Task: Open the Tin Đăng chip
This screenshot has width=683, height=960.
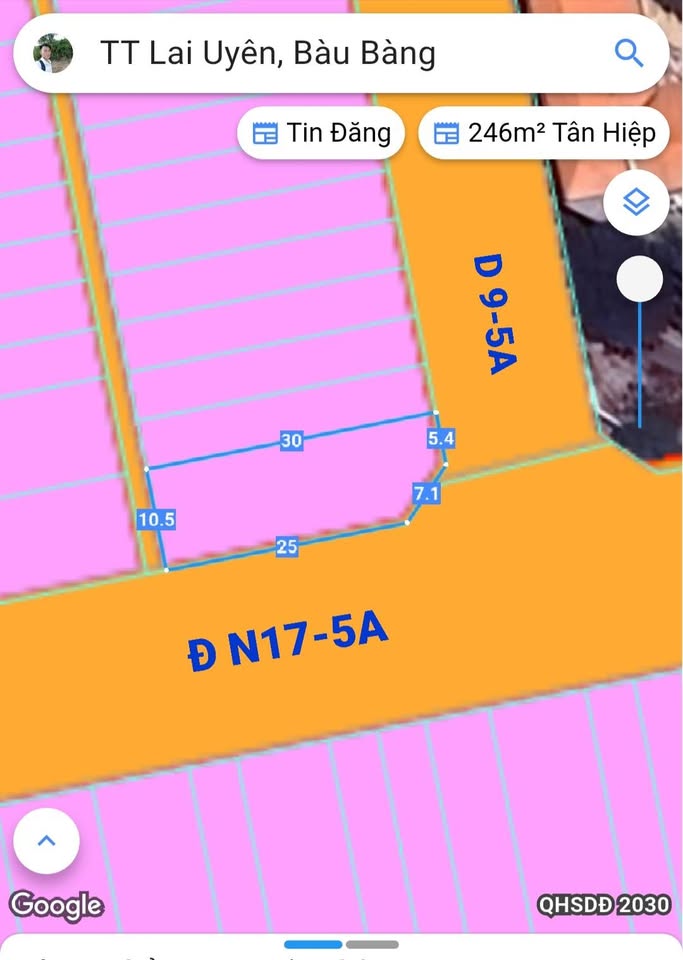Action: click(x=321, y=132)
